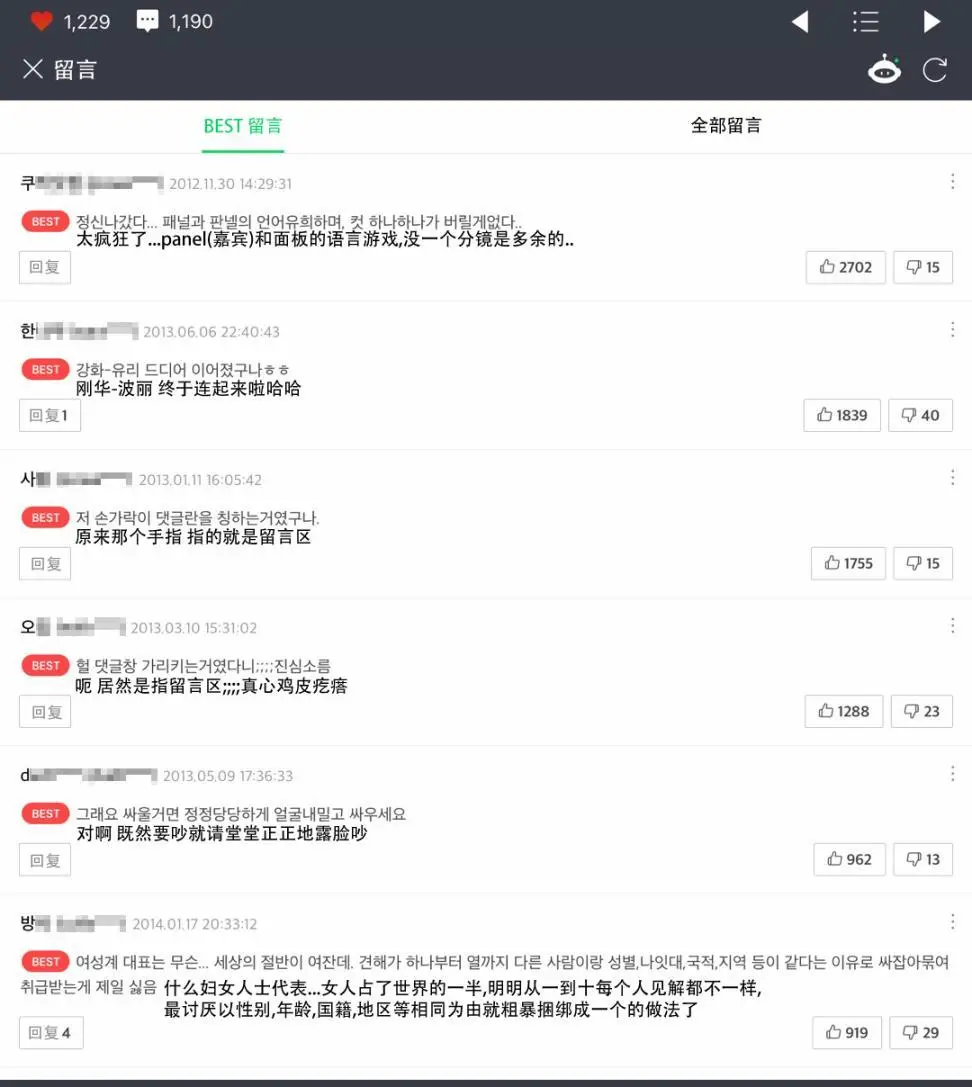Open more options for the 2014.01.17 comment
The height and width of the screenshot is (1087, 972).
[952, 922]
